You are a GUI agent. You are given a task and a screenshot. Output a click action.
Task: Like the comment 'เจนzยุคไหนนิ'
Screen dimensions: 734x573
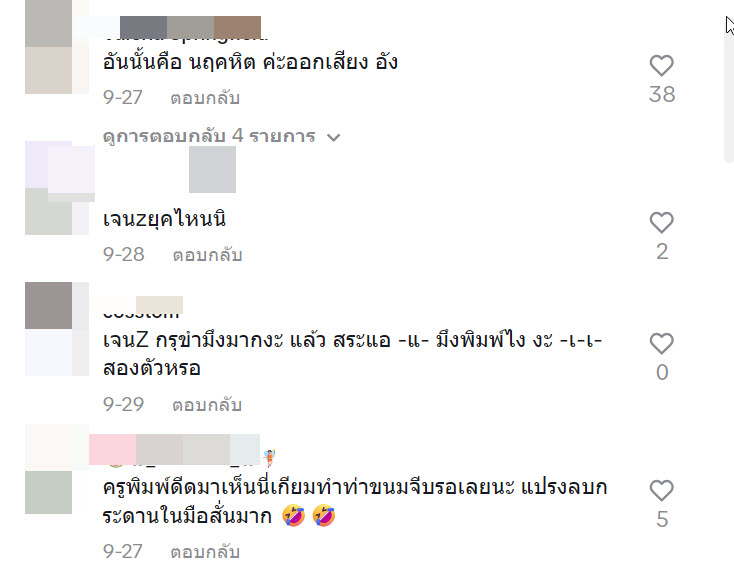tap(661, 223)
